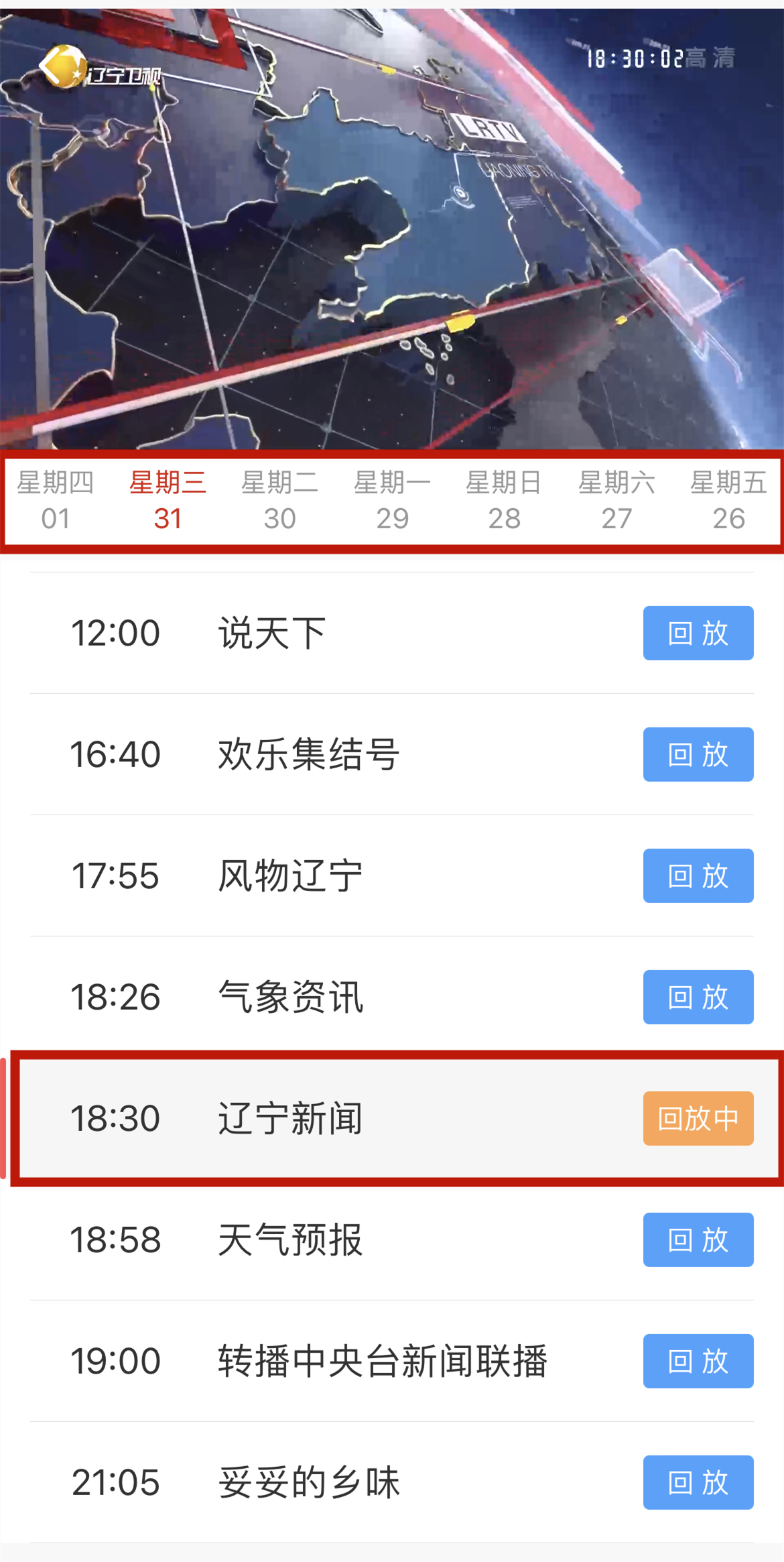Play back the 18:58 天气预报
Image resolution: width=784 pixels, height=1562 pixels.
tap(698, 1240)
